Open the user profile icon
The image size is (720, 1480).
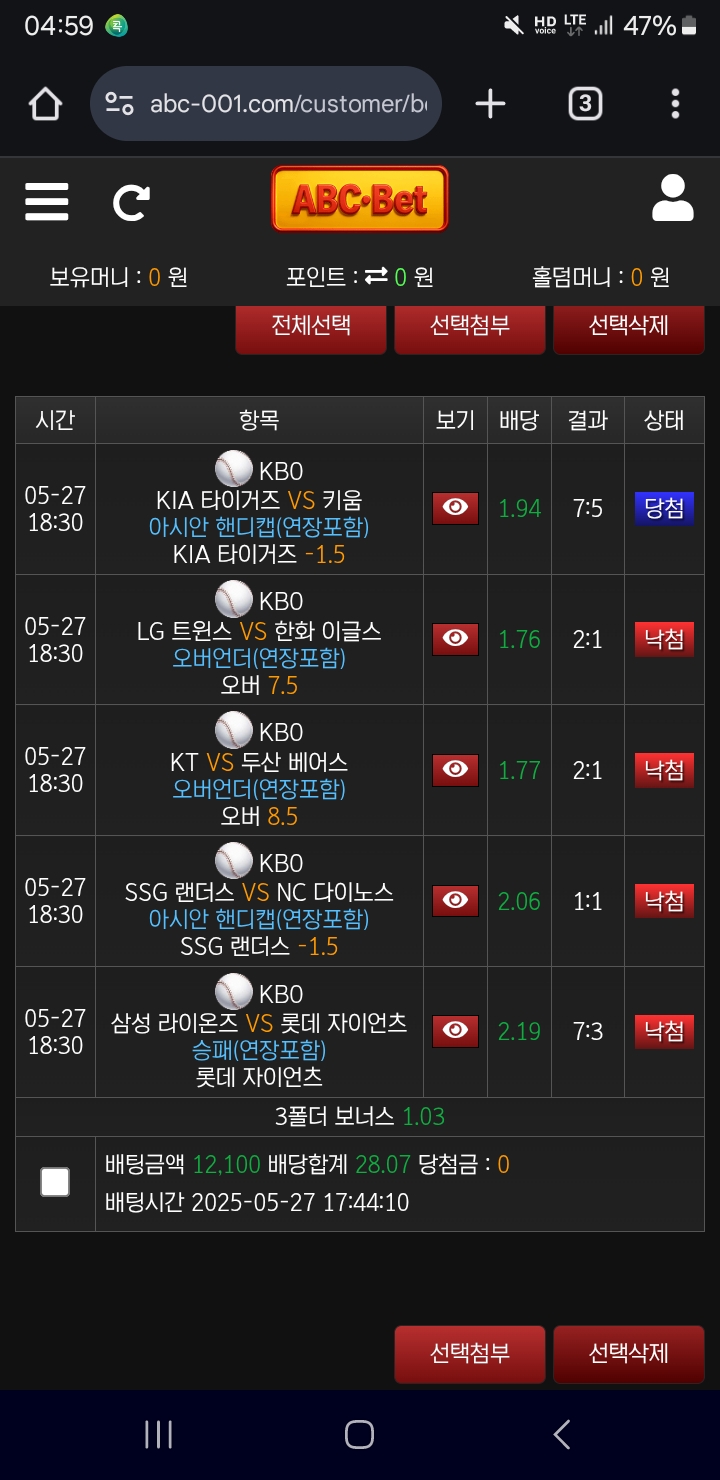tap(672, 199)
